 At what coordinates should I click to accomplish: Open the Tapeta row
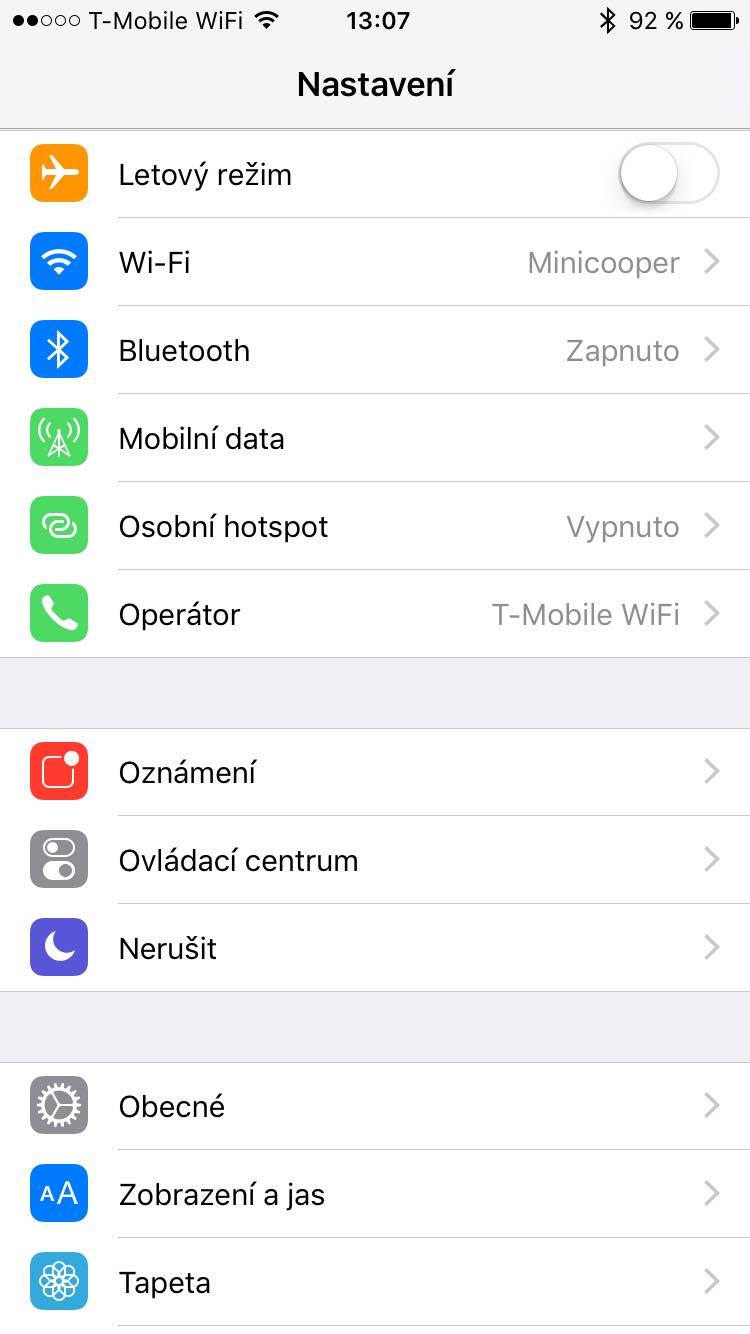coord(375,1282)
